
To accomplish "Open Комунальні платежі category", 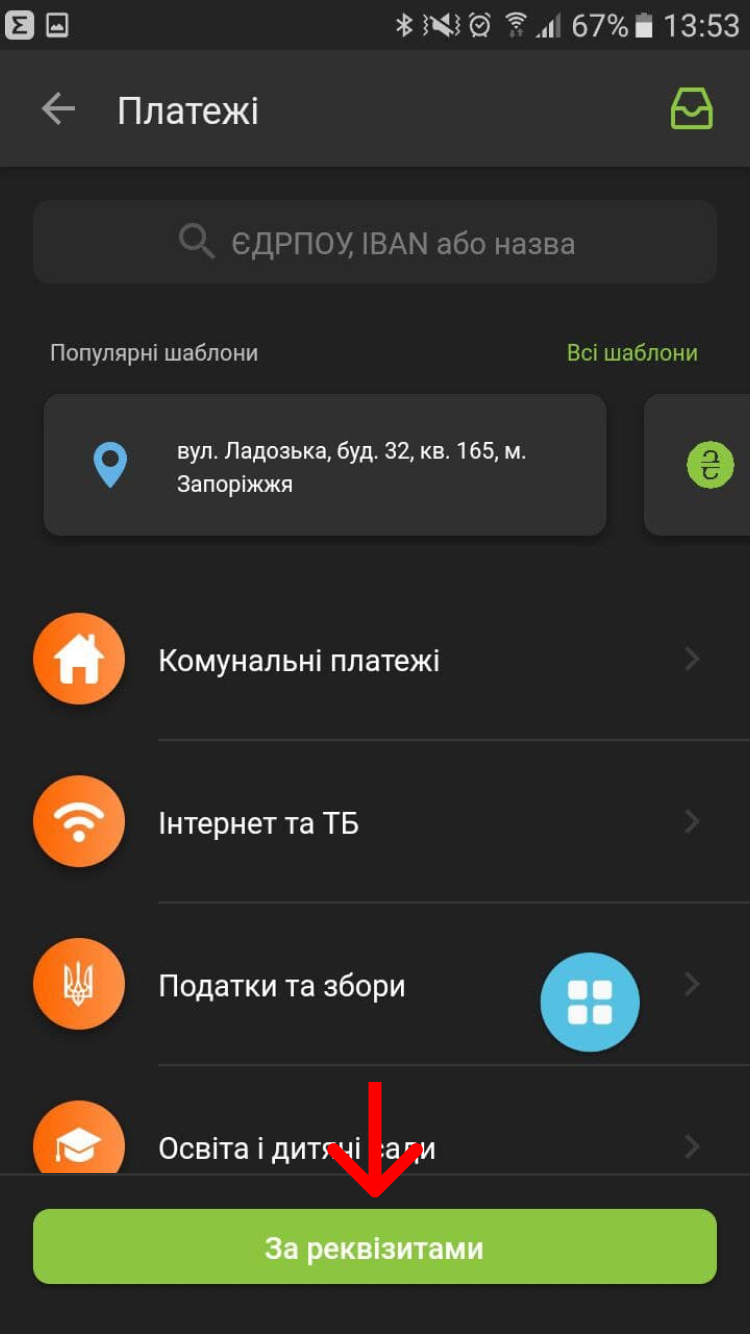I will (299, 660).
